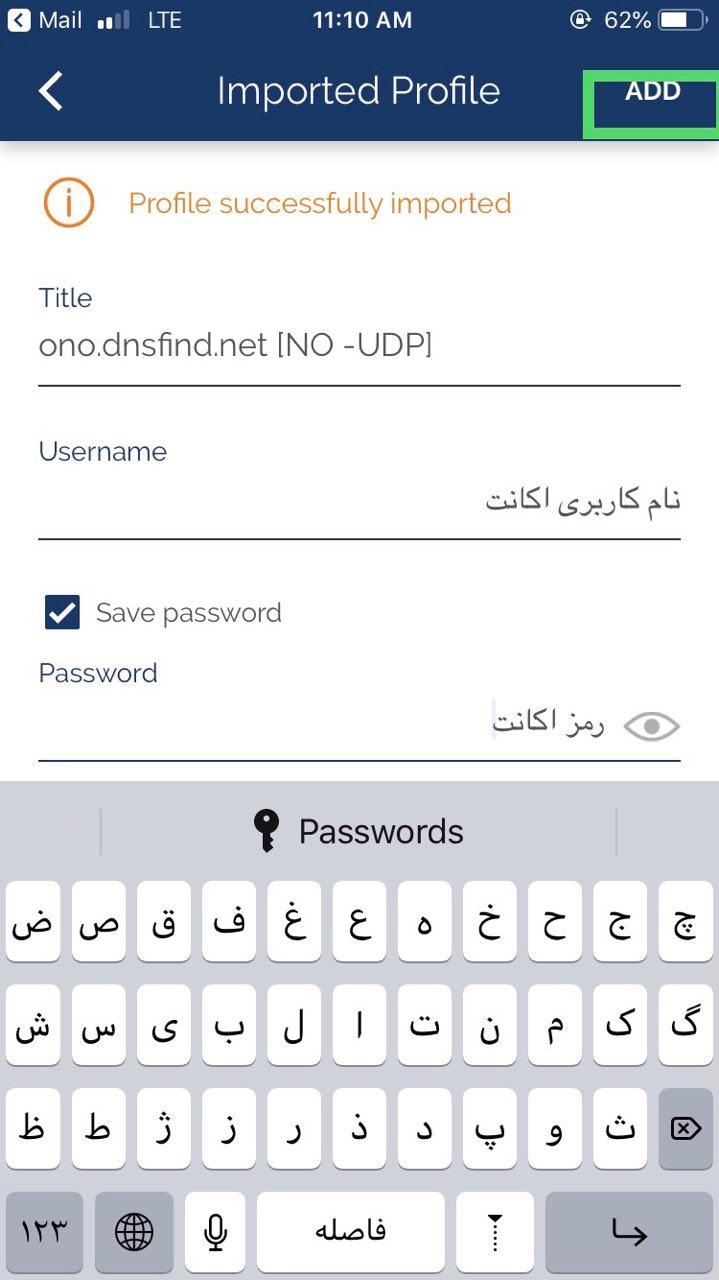The height and width of the screenshot is (1280, 719).
Task: Tap the keyboard backspace key
Action: pos(685,1129)
